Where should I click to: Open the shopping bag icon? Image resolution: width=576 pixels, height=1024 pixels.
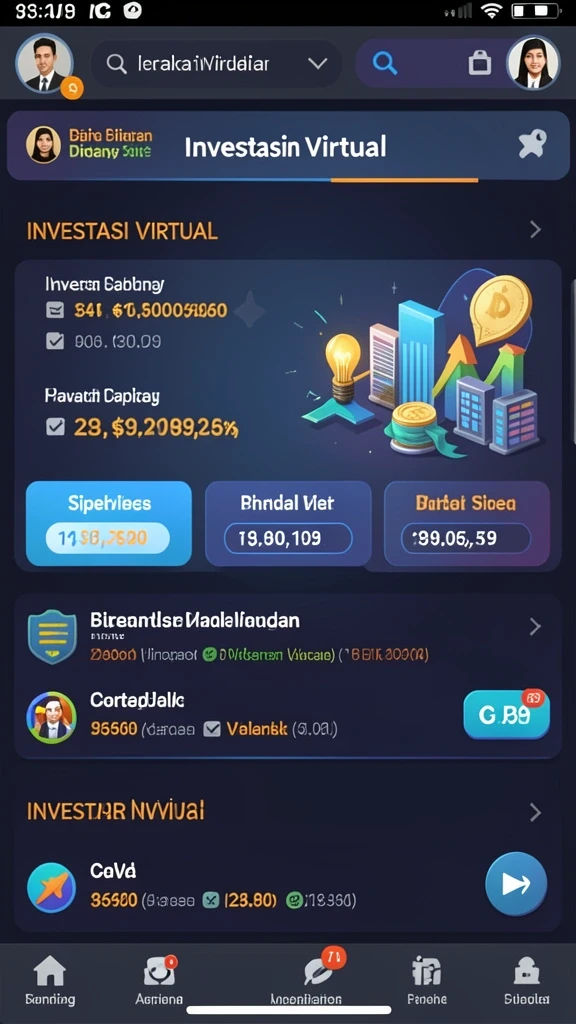(479, 63)
